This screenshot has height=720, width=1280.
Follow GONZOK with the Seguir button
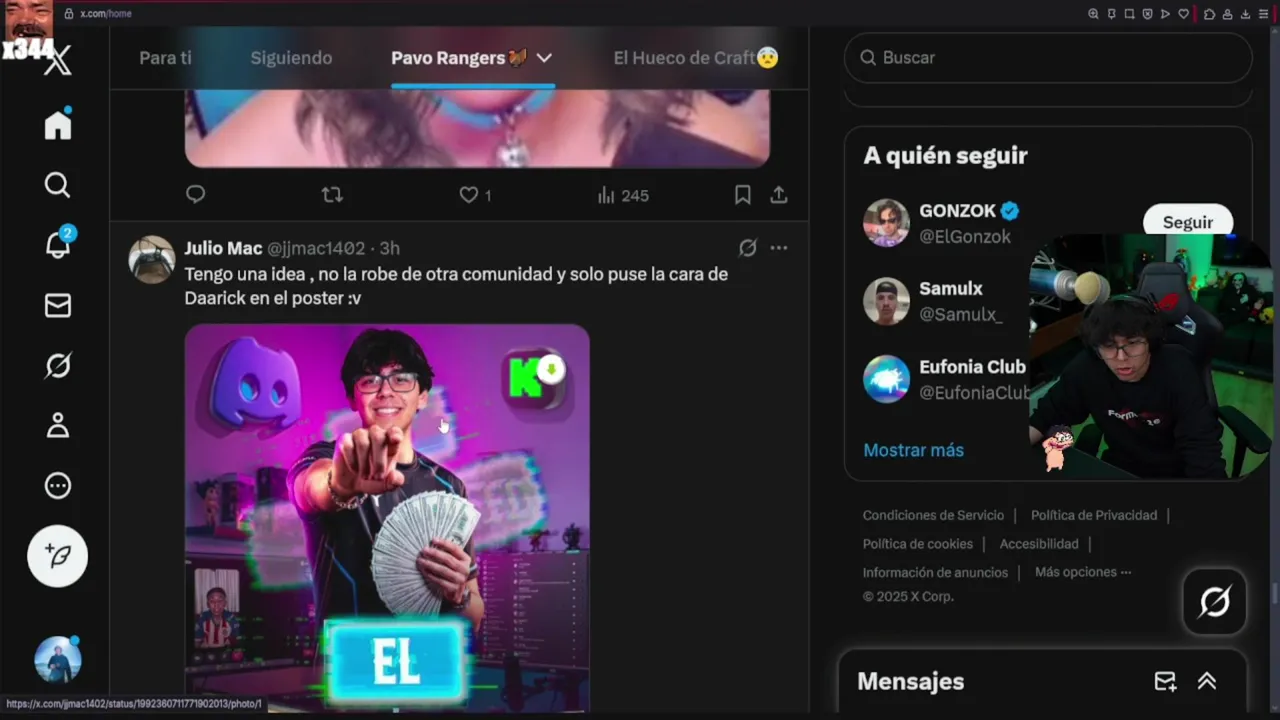tap(1187, 222)
